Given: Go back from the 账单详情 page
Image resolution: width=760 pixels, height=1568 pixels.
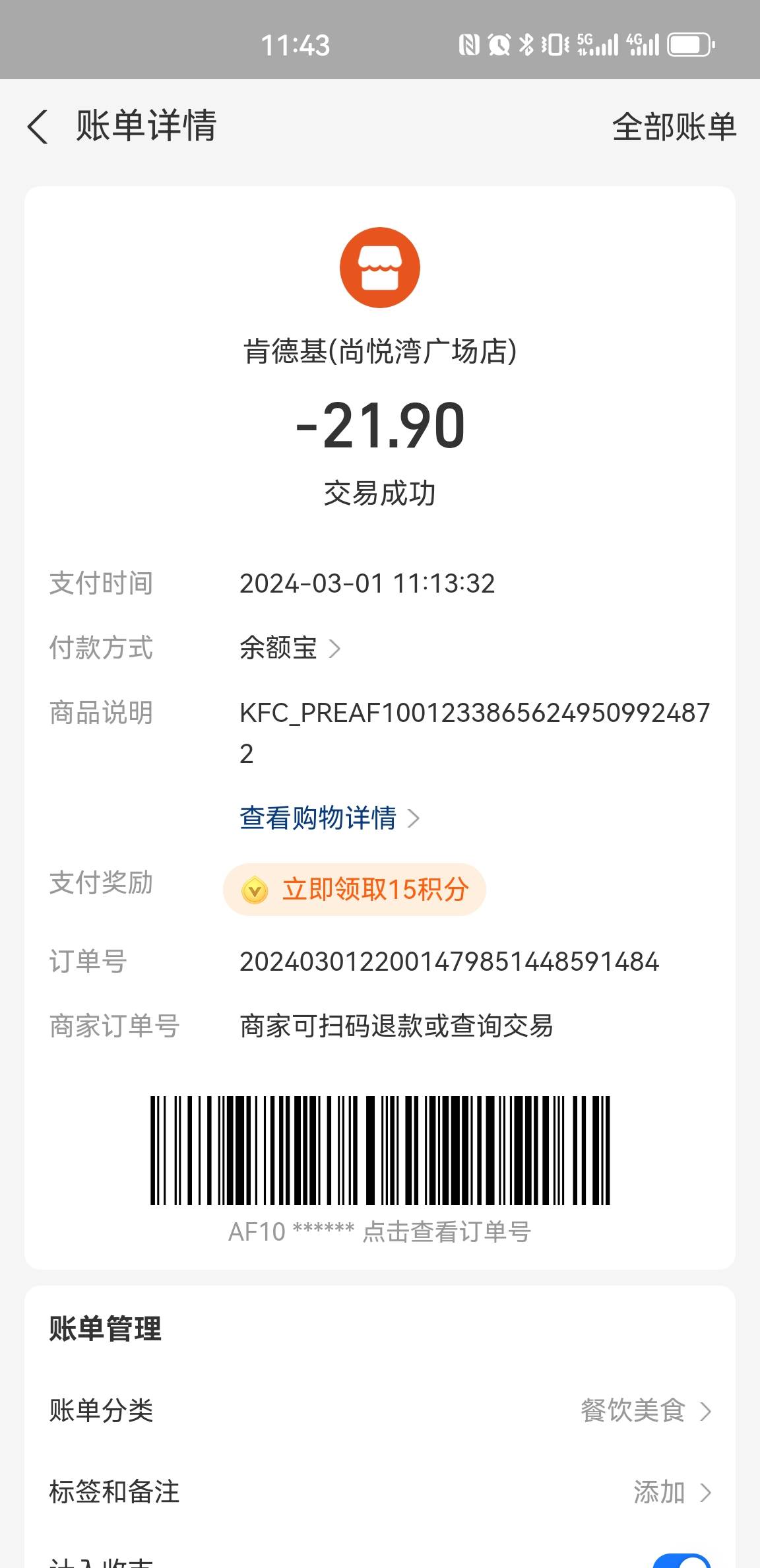Looking at the screenshot, I should [38, 126].
